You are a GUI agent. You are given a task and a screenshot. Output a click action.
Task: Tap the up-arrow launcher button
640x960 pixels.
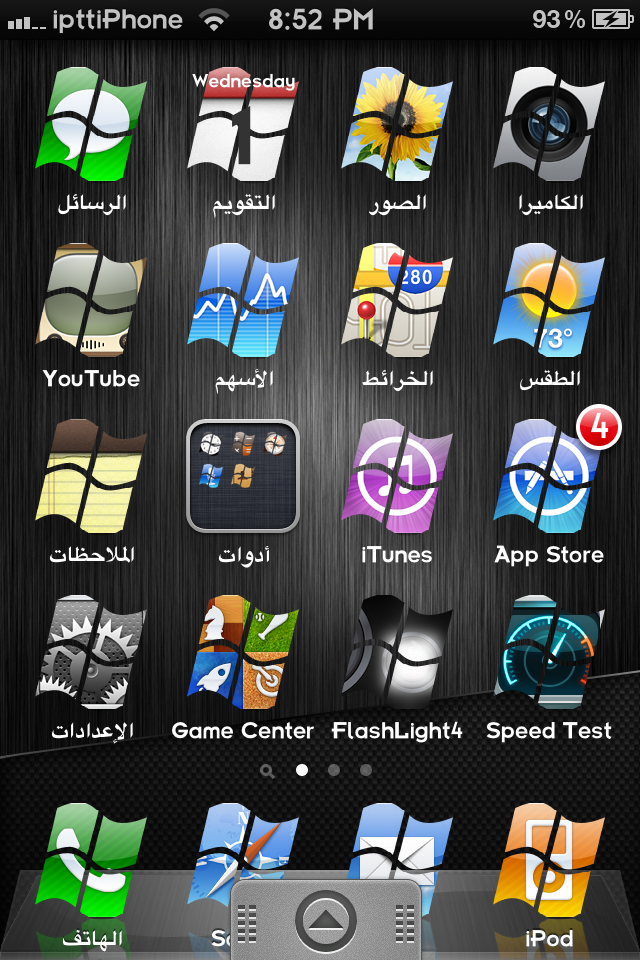pyautogui.click(x=326, y=920)
